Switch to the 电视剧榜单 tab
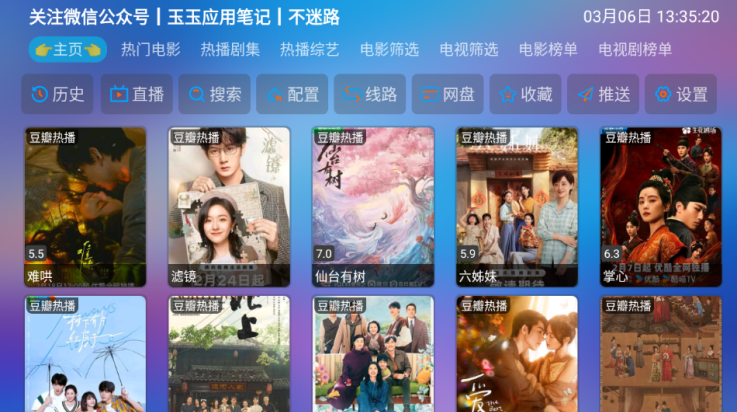This screenshot has width=737, height=412. pos(635,49)
